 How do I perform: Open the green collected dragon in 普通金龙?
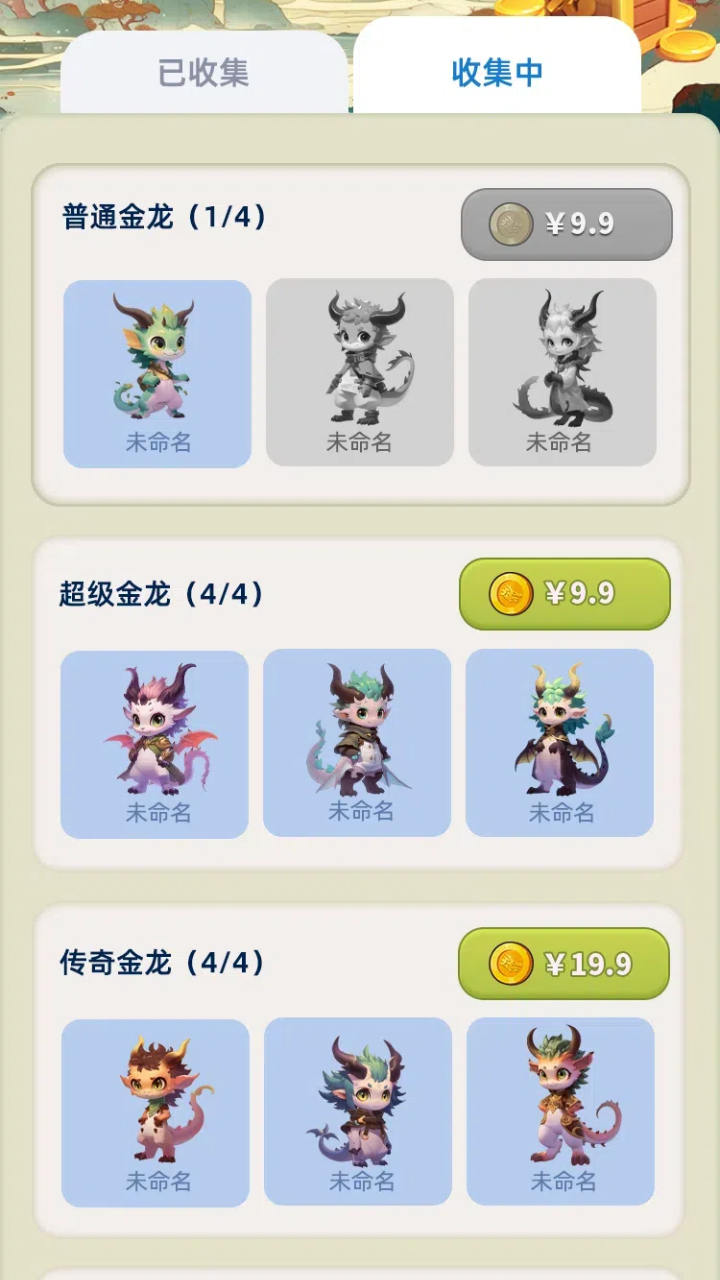click(157, 373)
